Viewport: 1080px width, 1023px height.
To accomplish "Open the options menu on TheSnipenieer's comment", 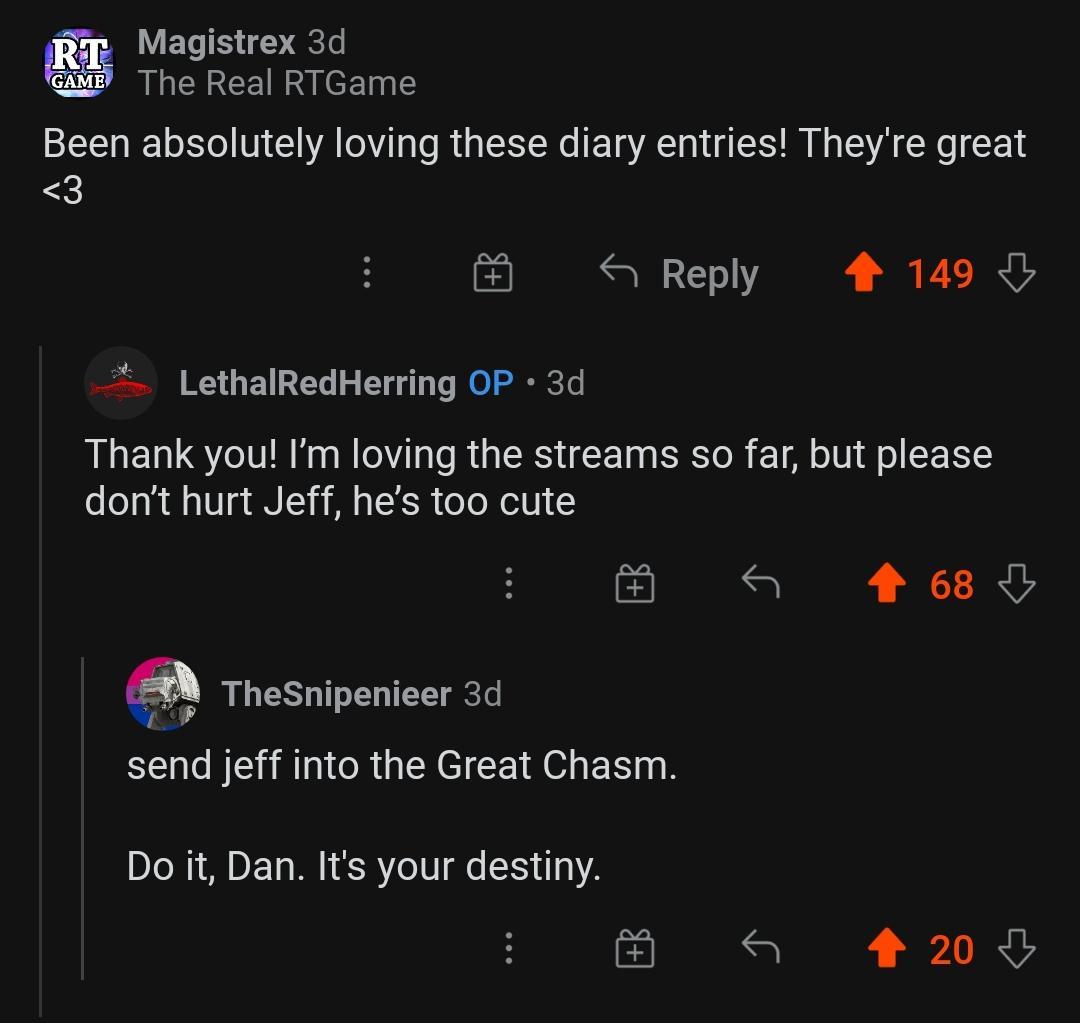I will 509,948.
